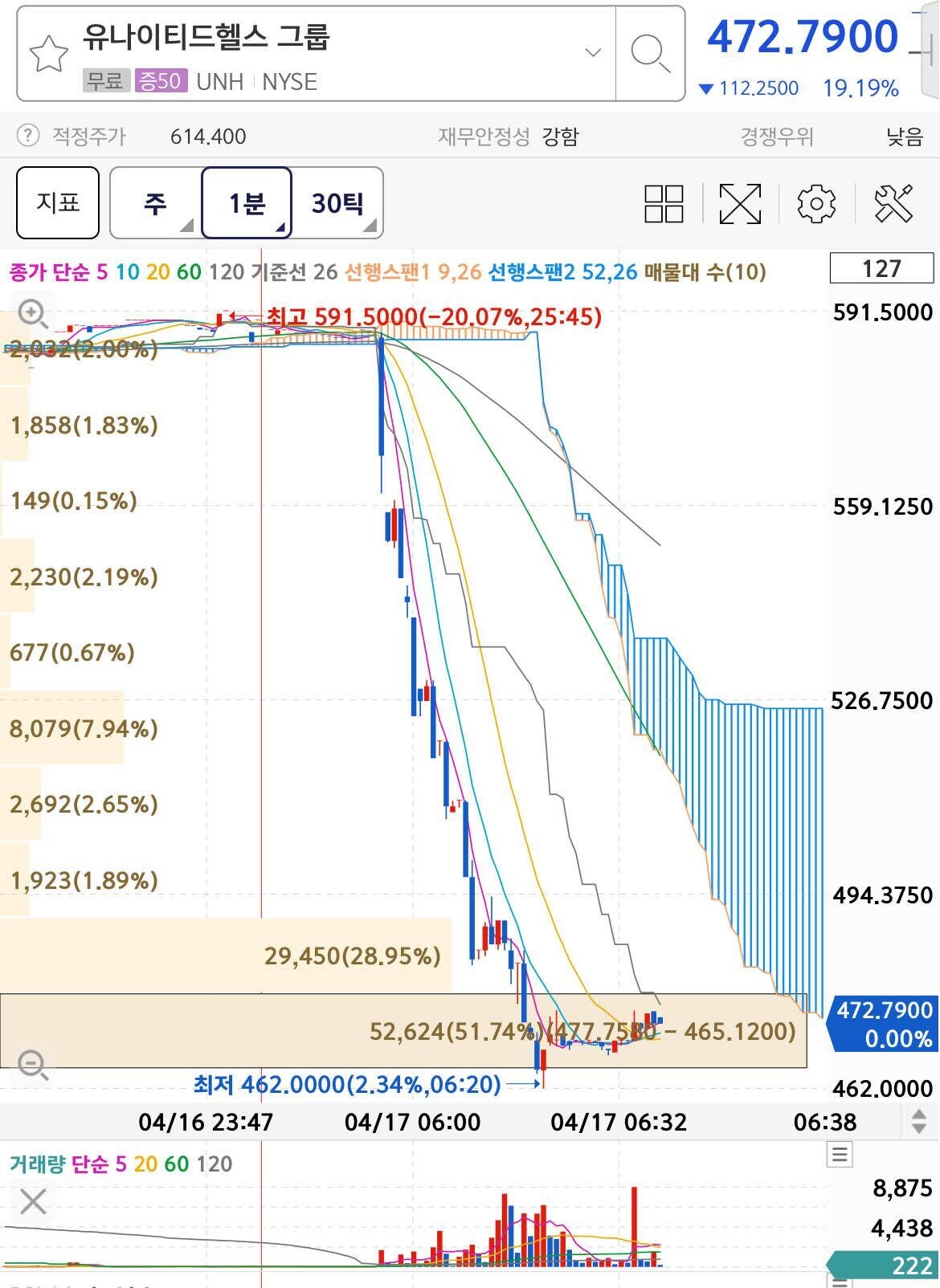Tap the chart panel resize arrows

click(920, 1121)
